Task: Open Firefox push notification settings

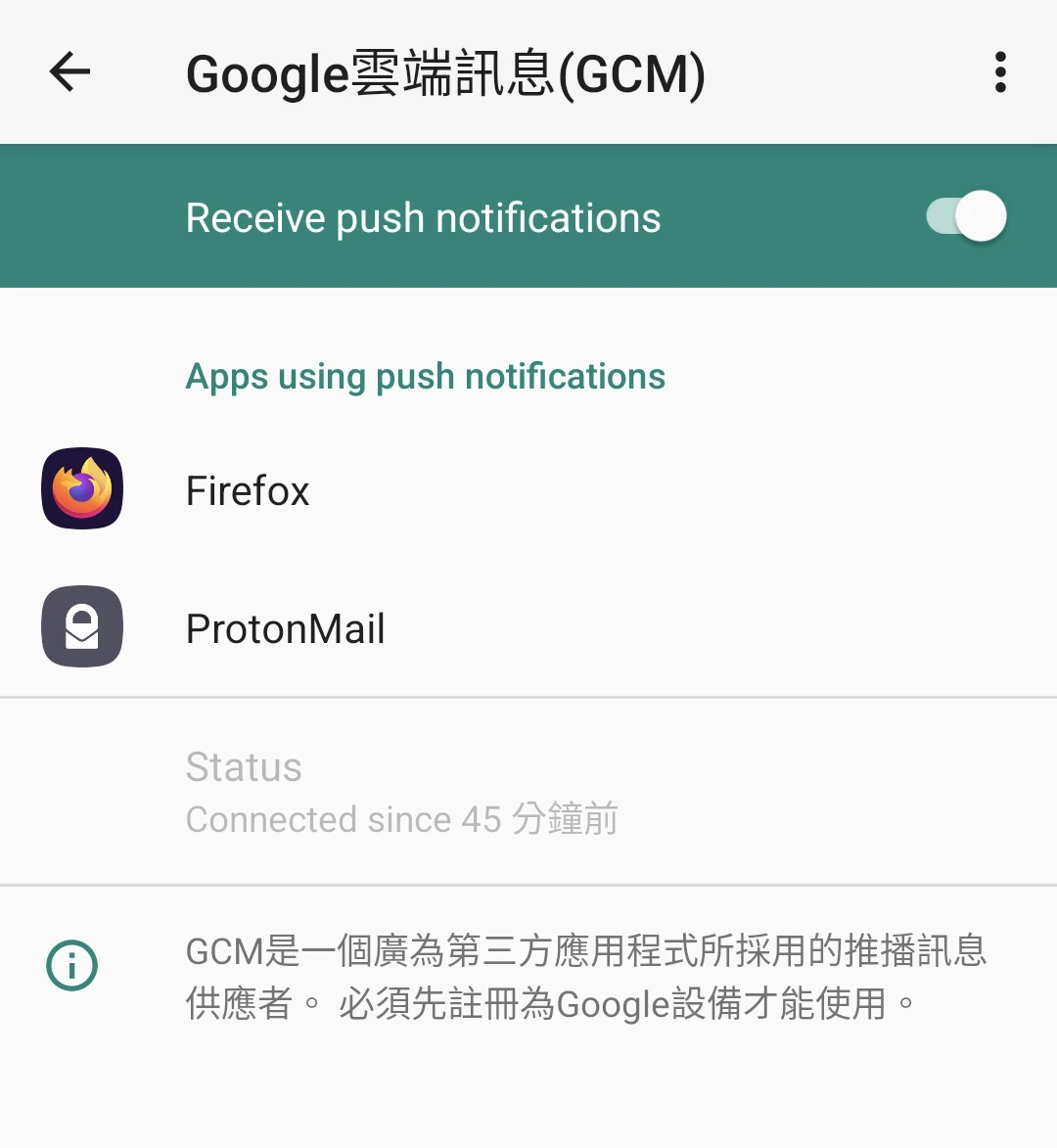Action: (248, 490)
